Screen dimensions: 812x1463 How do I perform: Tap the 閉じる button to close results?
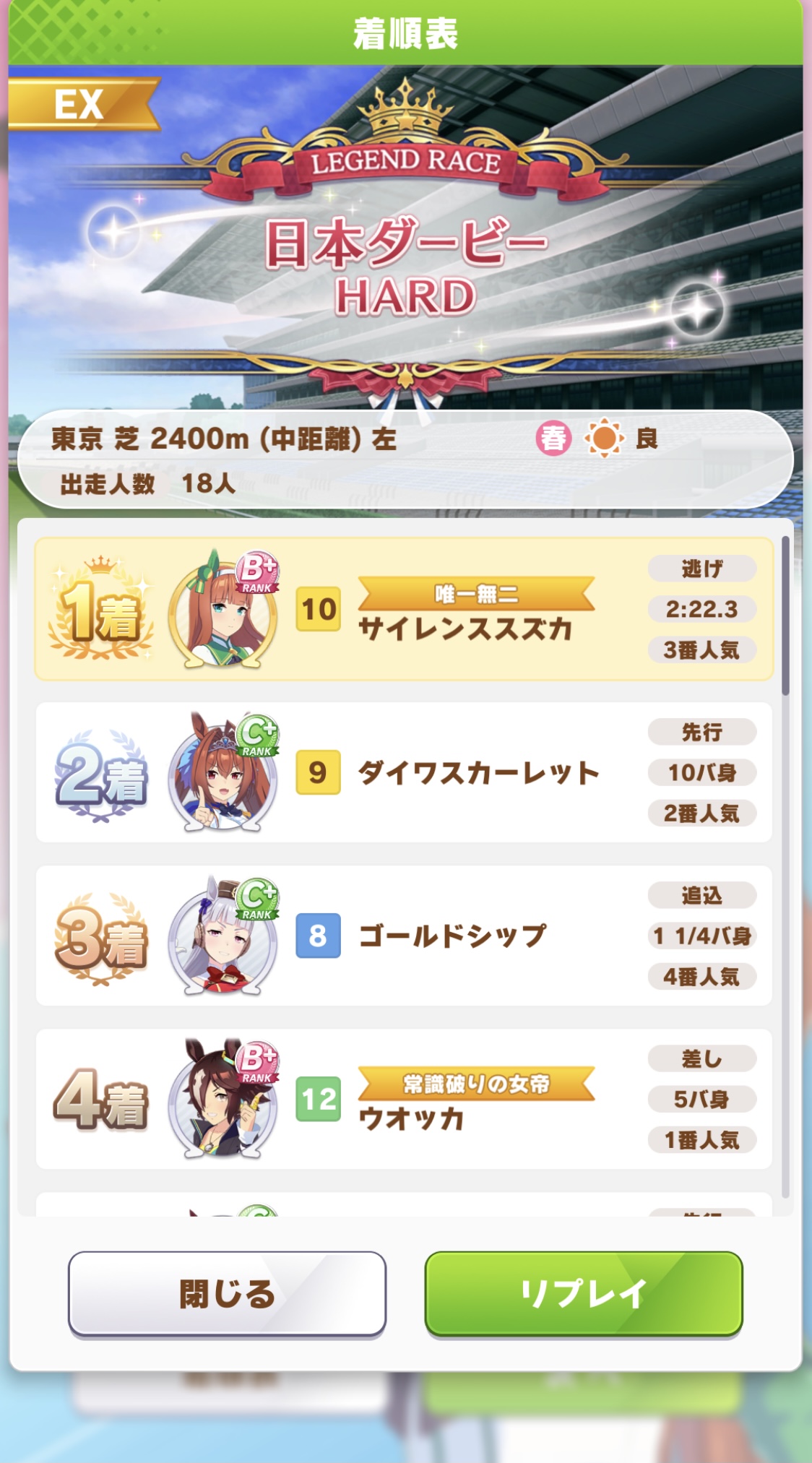click(x=227, y=1293)
